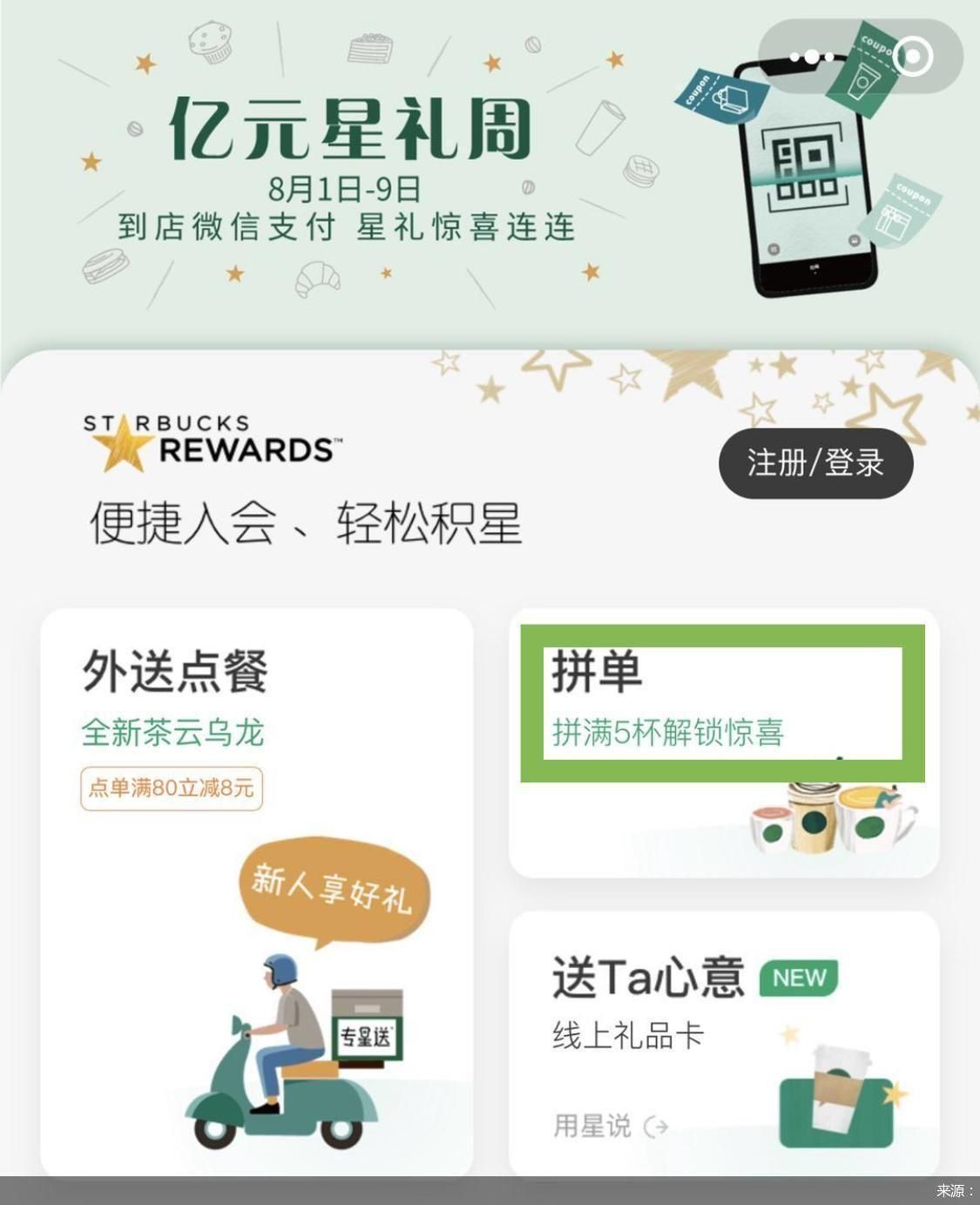This screenshot has width=980, height=1205.
Task: Tap the 注册/登录 button
Action: [815, 463]
